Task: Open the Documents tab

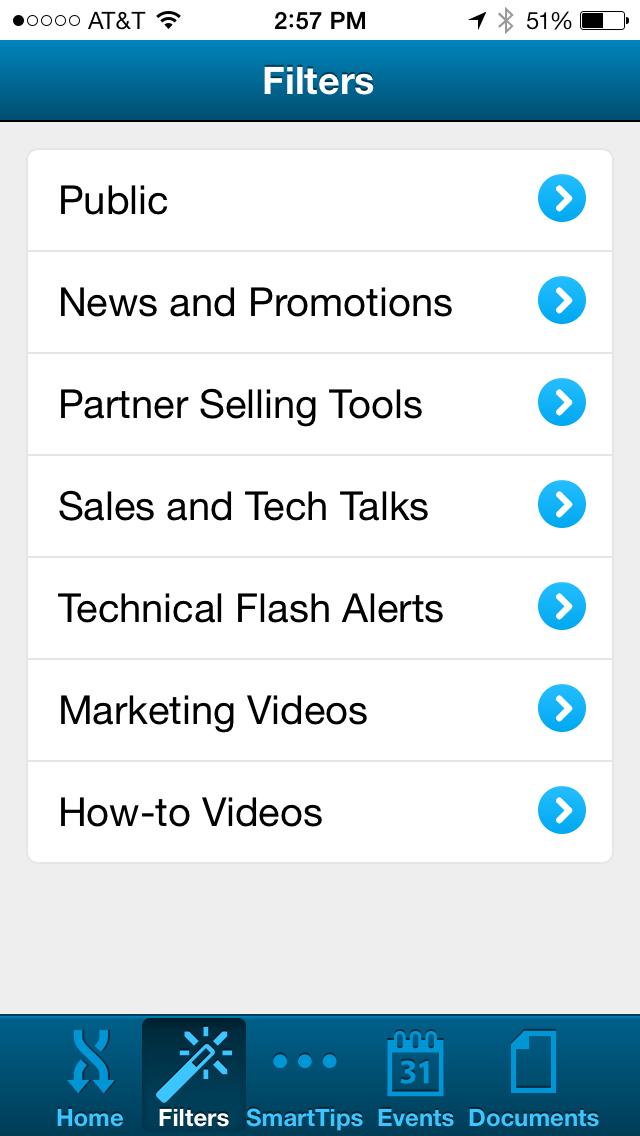Action: (533, 1078)
